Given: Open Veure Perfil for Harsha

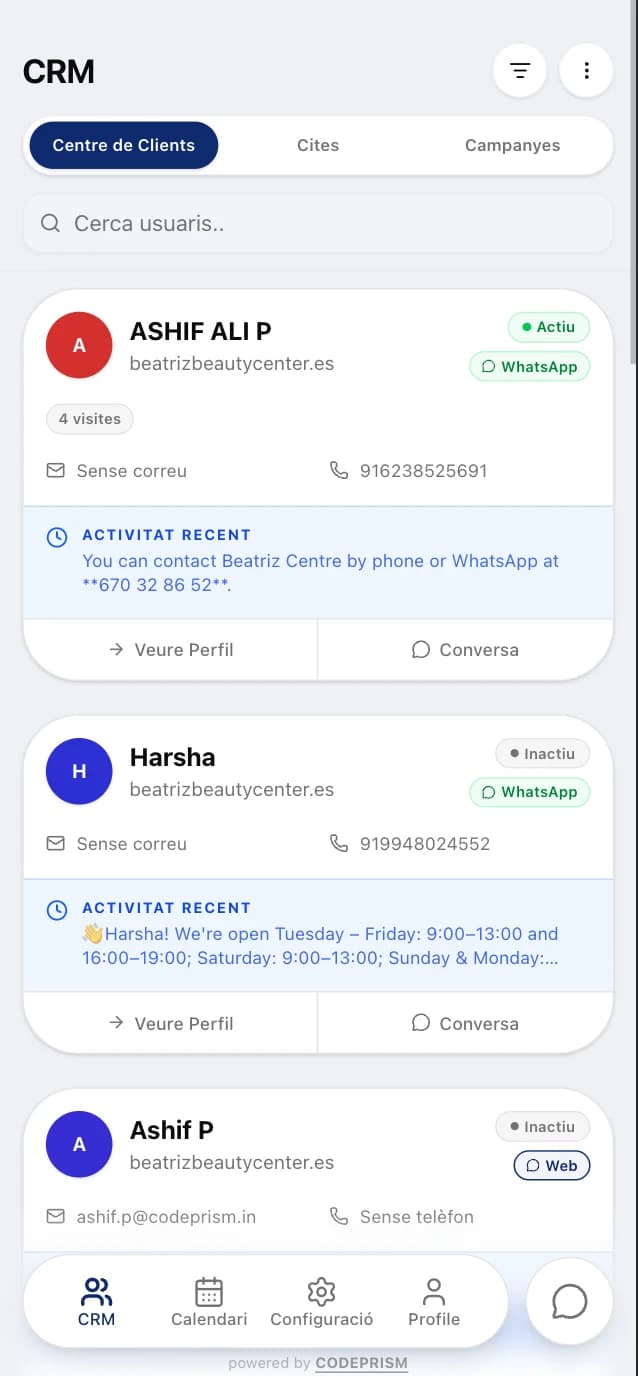Looking at the screenshot, I should click(171, 1023).
